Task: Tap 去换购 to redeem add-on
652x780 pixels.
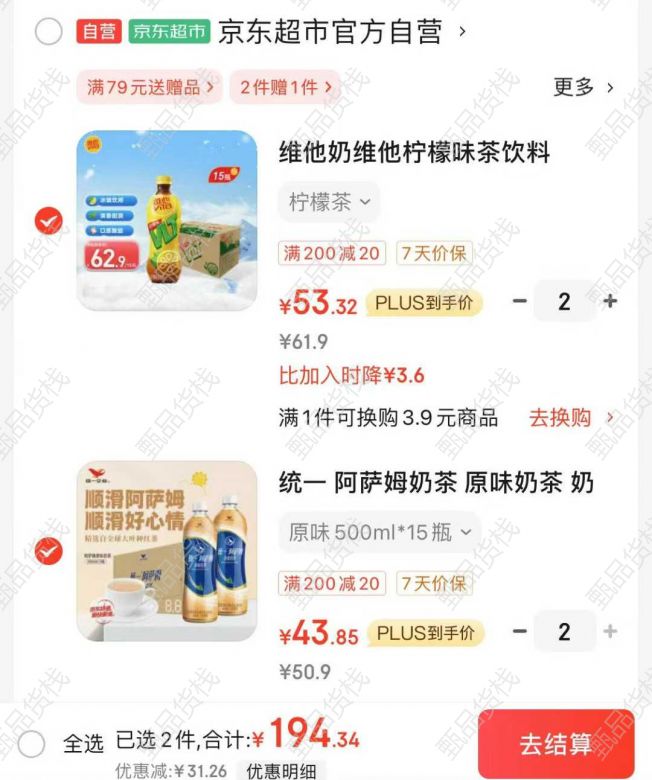Action: (571, 417)
